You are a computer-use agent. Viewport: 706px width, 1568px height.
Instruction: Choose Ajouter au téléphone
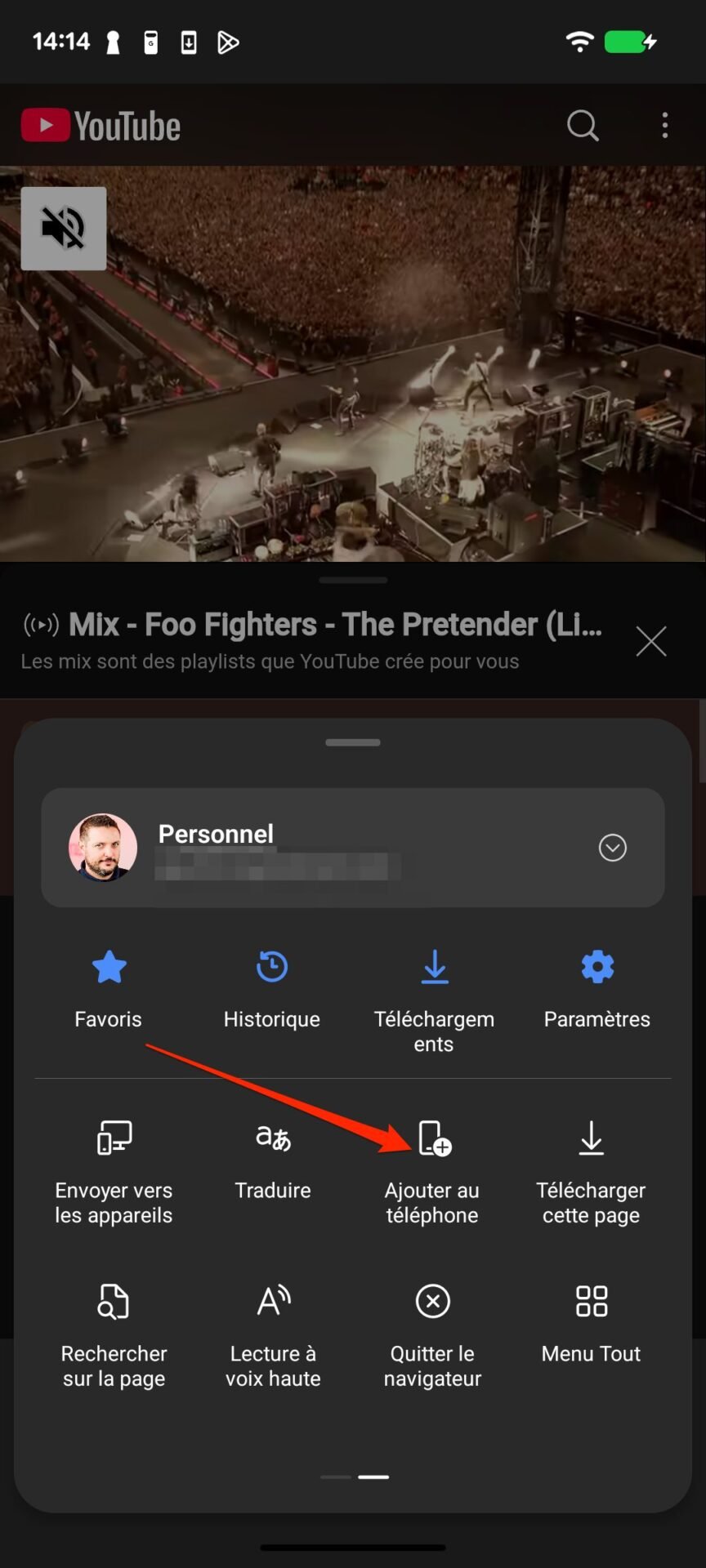432,1173
